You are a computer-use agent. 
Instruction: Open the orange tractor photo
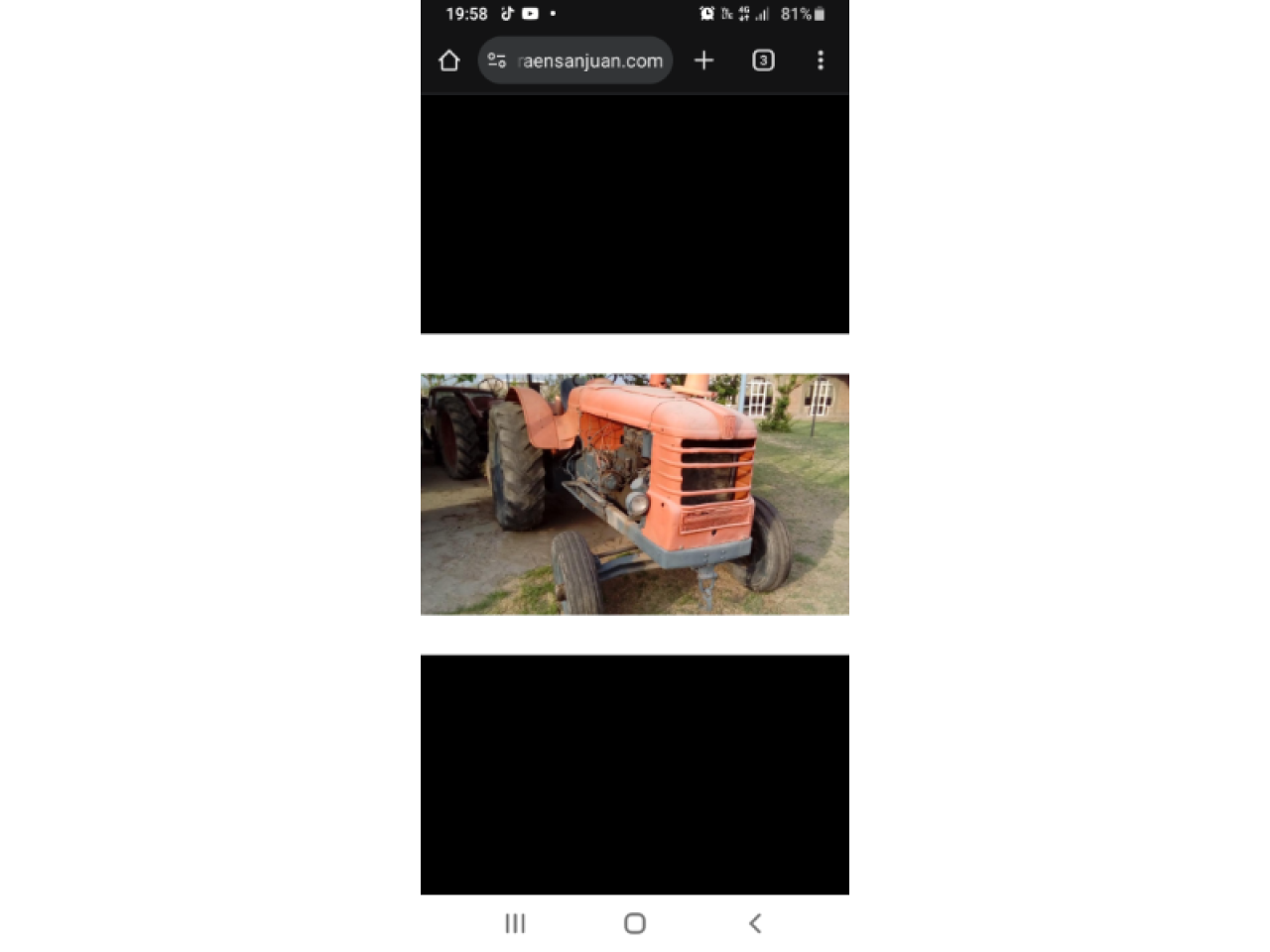pos(635,494)
